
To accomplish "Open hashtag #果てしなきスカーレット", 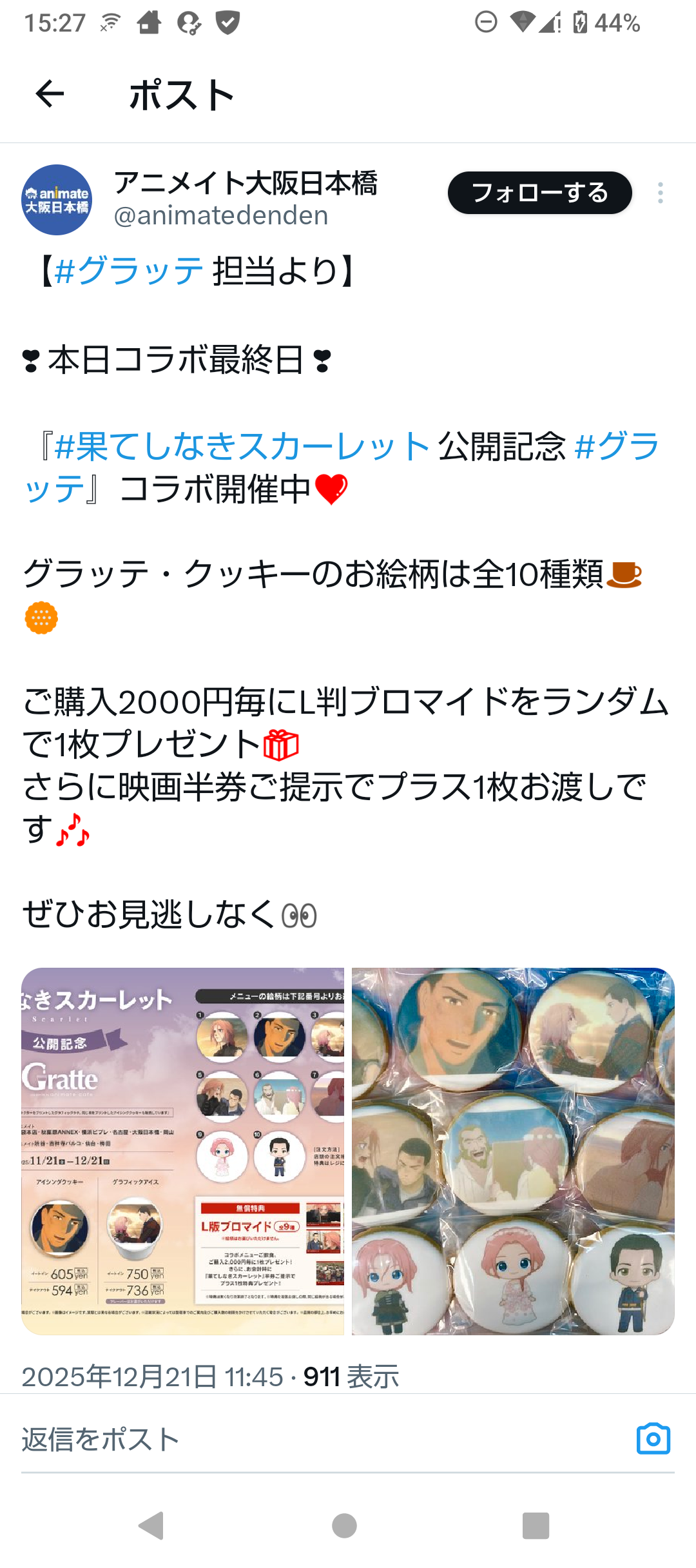I will (x=242, y=446).
